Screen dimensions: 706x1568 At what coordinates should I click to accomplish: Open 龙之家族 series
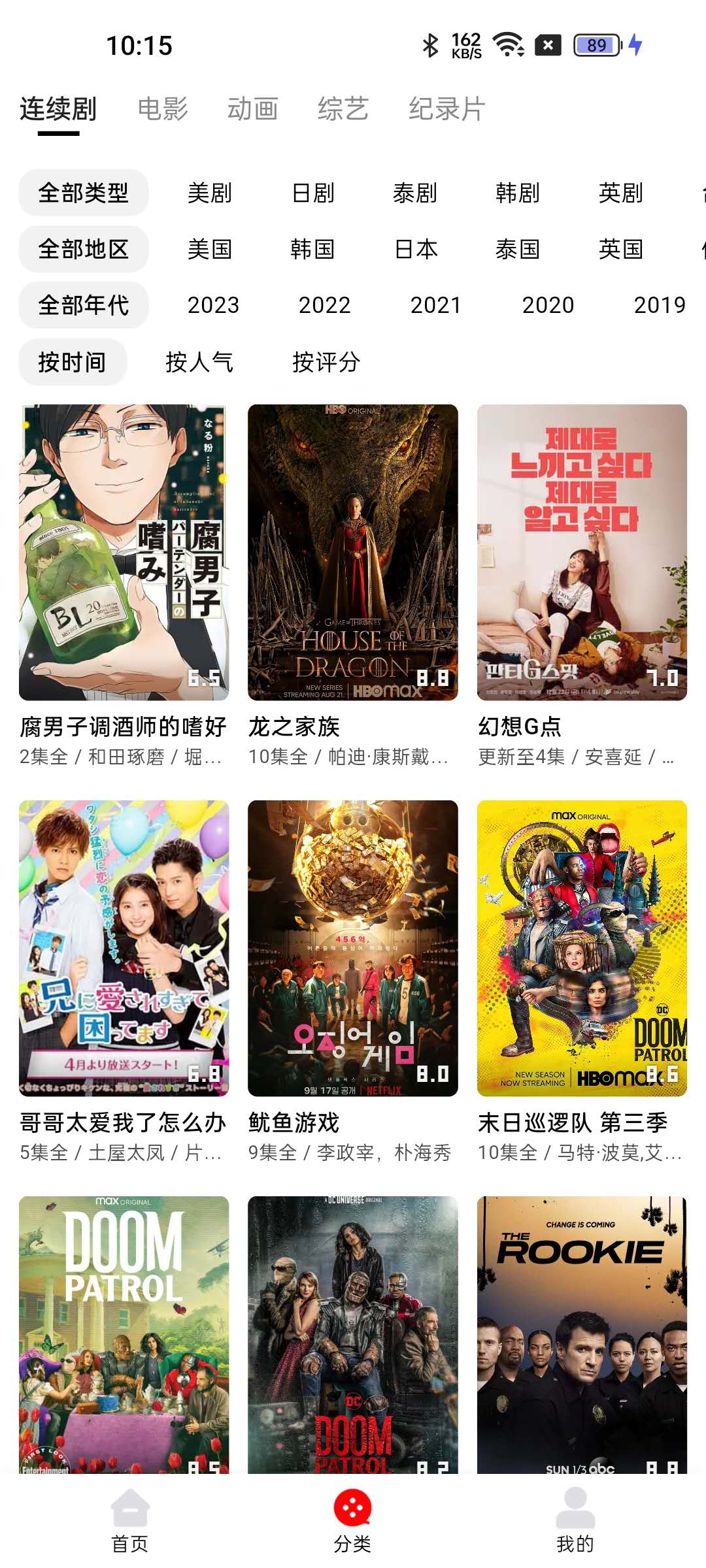353,553
